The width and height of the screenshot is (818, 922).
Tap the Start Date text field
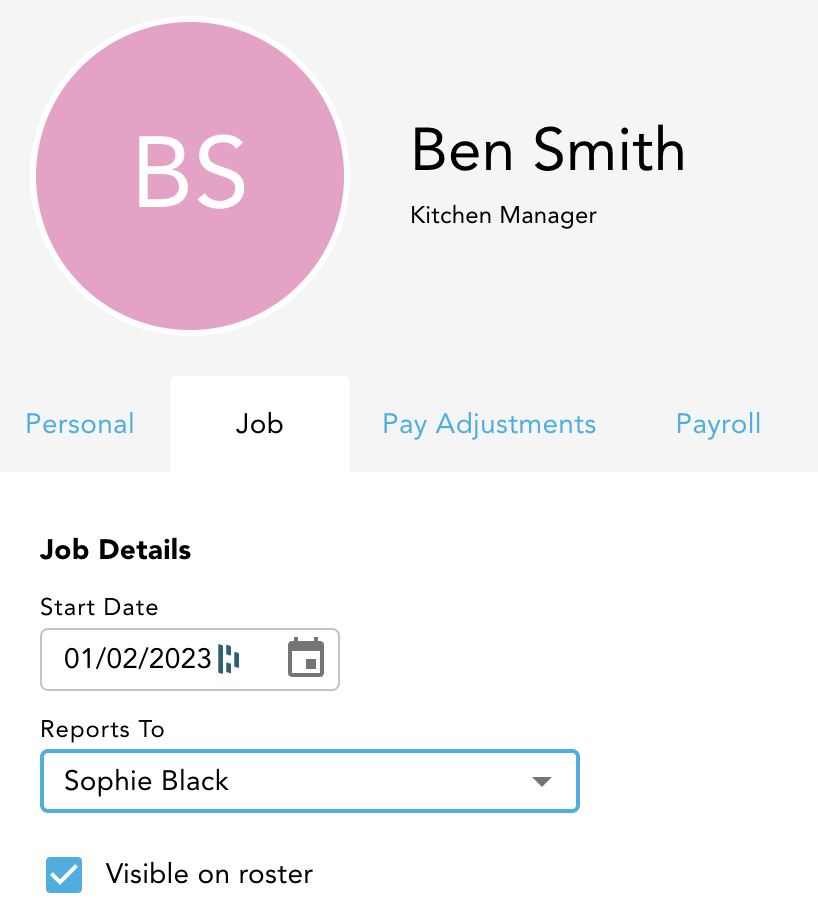click(189, 659)
